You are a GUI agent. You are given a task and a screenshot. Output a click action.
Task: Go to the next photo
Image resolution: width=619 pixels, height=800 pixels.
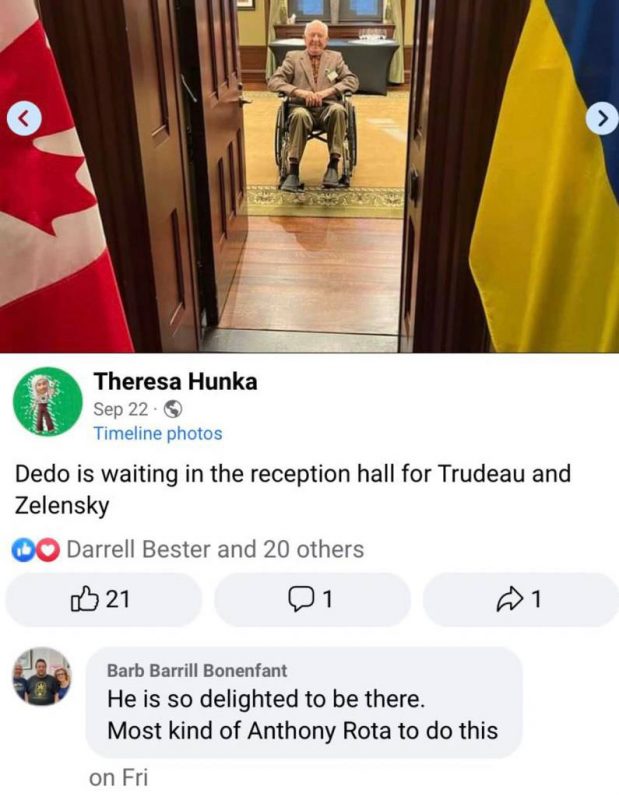click(599, 118)
